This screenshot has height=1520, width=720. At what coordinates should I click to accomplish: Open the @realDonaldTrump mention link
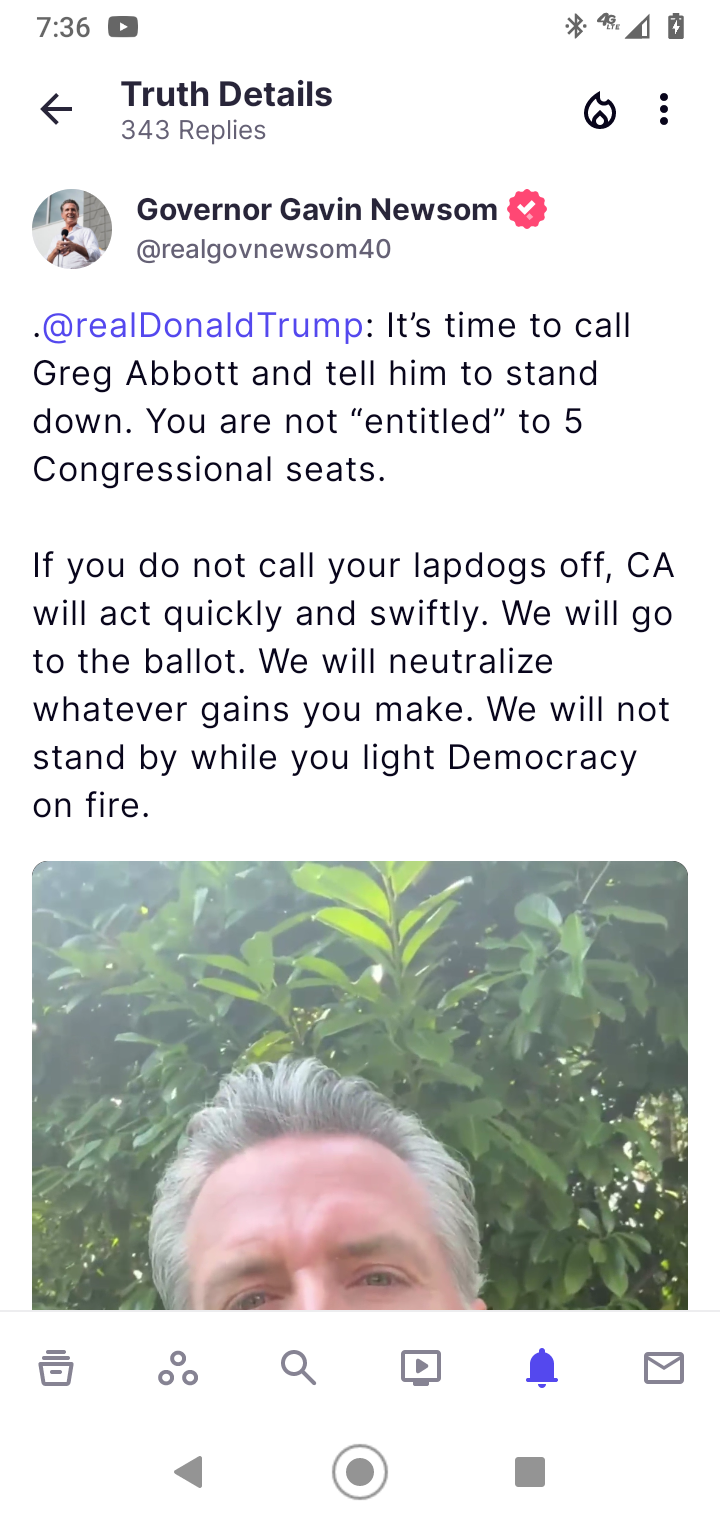[203, 325]
